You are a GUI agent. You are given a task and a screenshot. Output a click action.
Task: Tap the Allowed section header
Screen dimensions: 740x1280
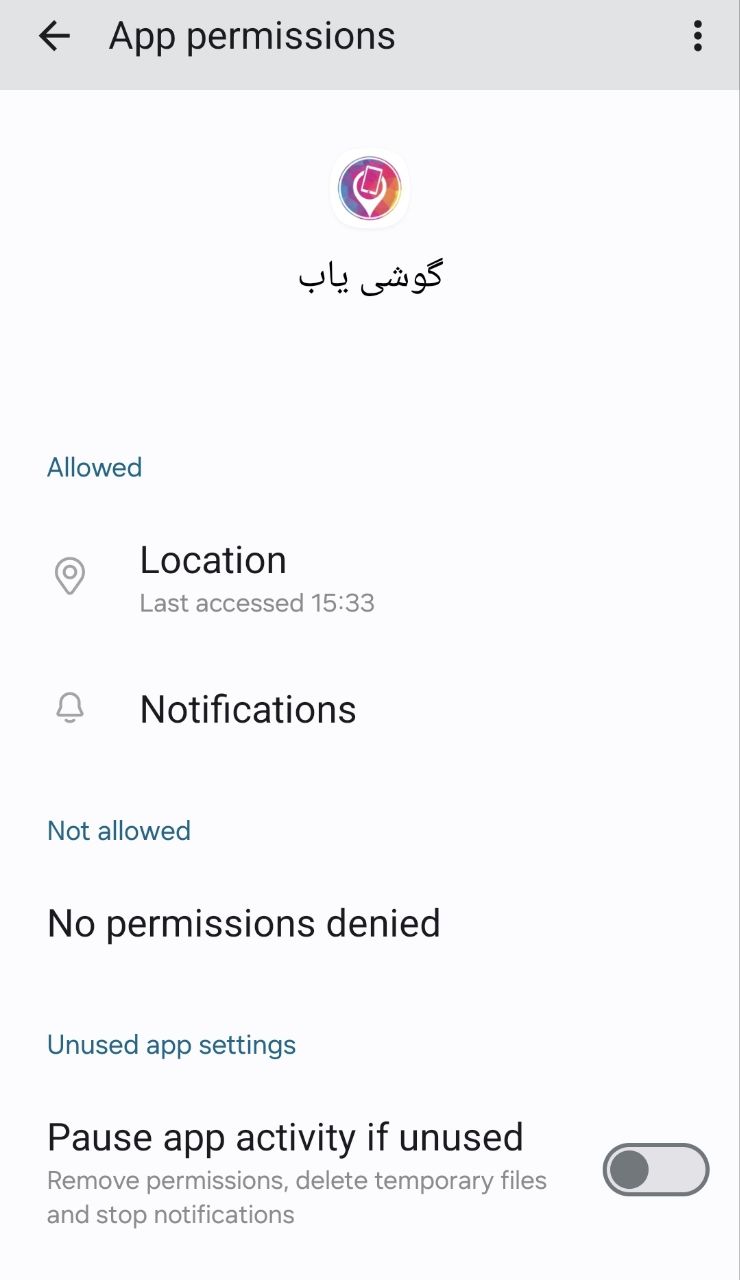pyautogui.click(x=94, y=467)
